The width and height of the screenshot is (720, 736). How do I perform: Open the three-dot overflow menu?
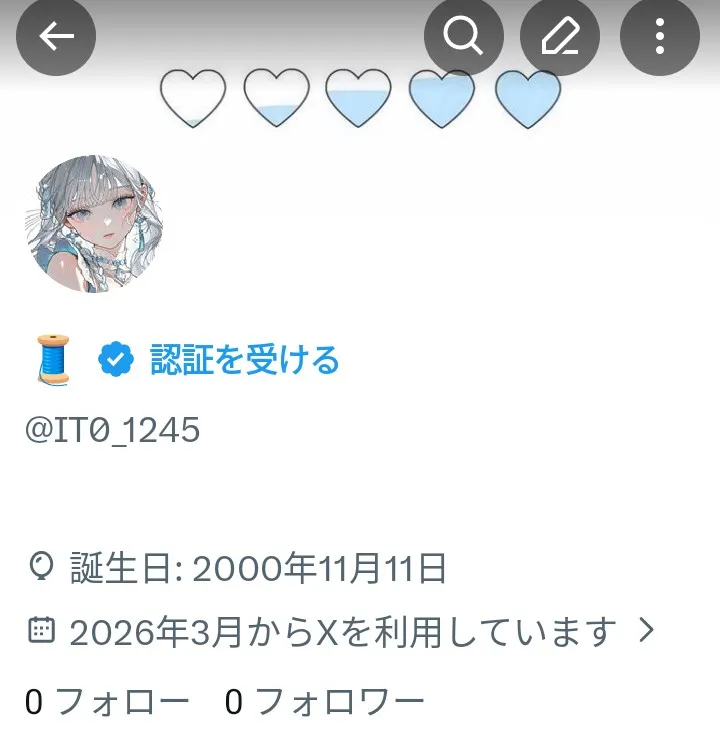click(x=660, y=36)
